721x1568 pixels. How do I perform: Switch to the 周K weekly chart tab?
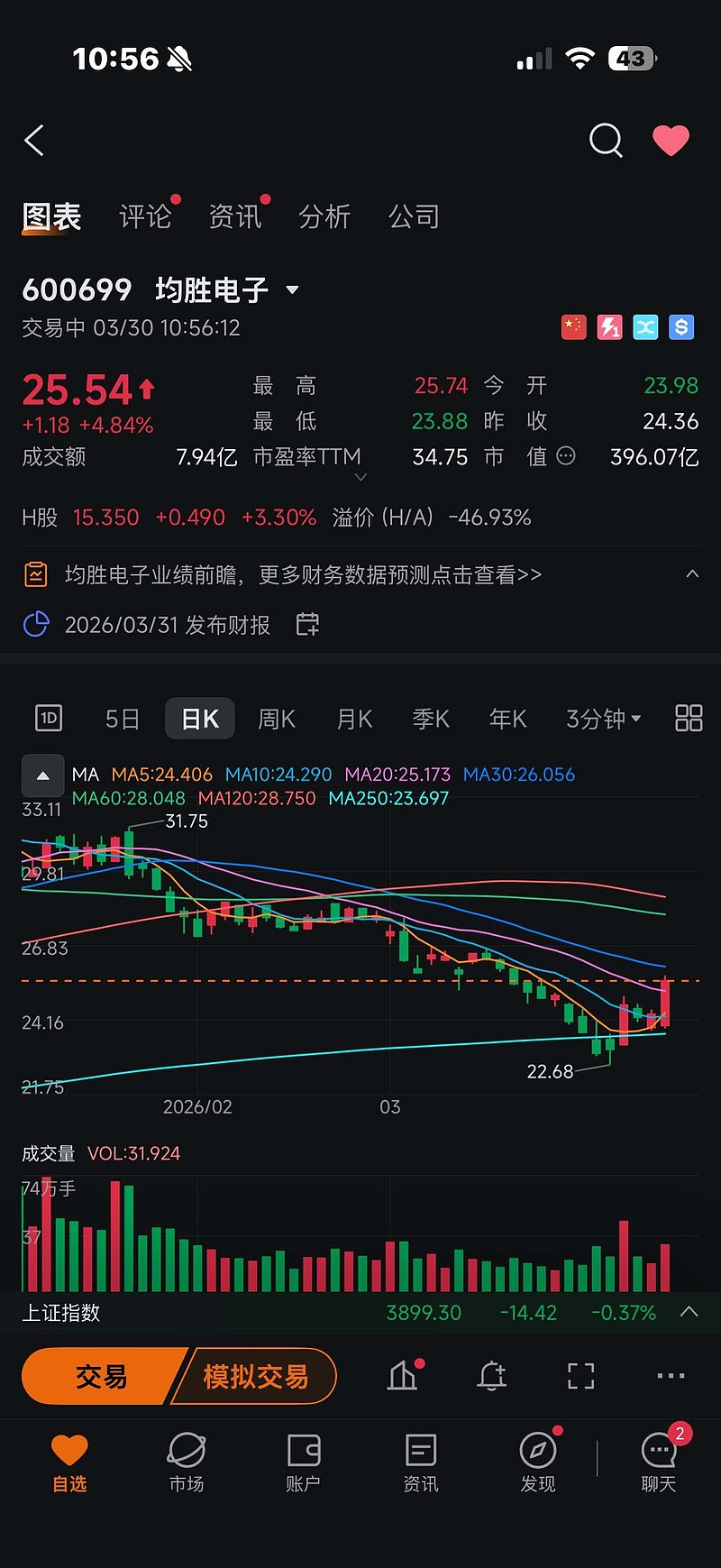(x=276, y=718)
